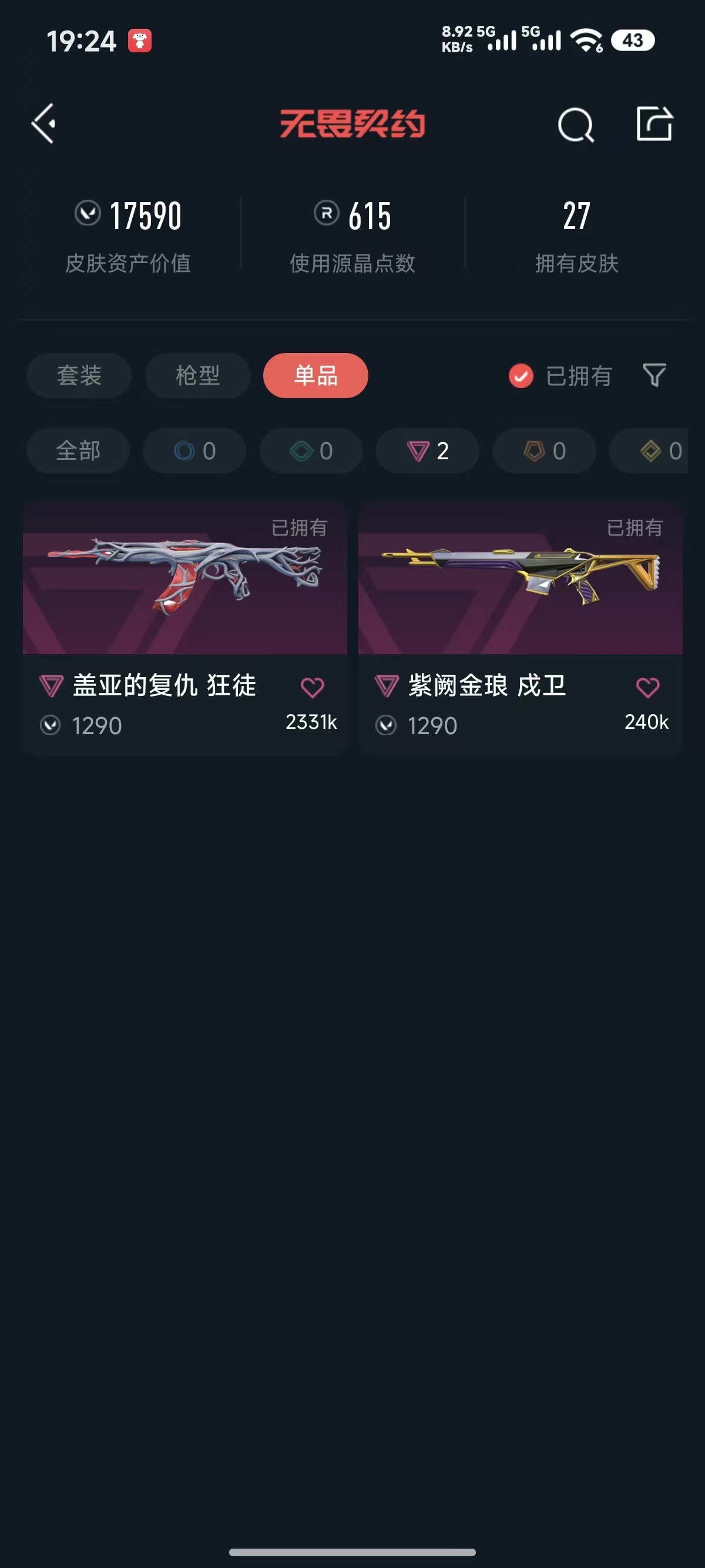Like the 紫阙金琅 戍卫 skin

(648, 688)
